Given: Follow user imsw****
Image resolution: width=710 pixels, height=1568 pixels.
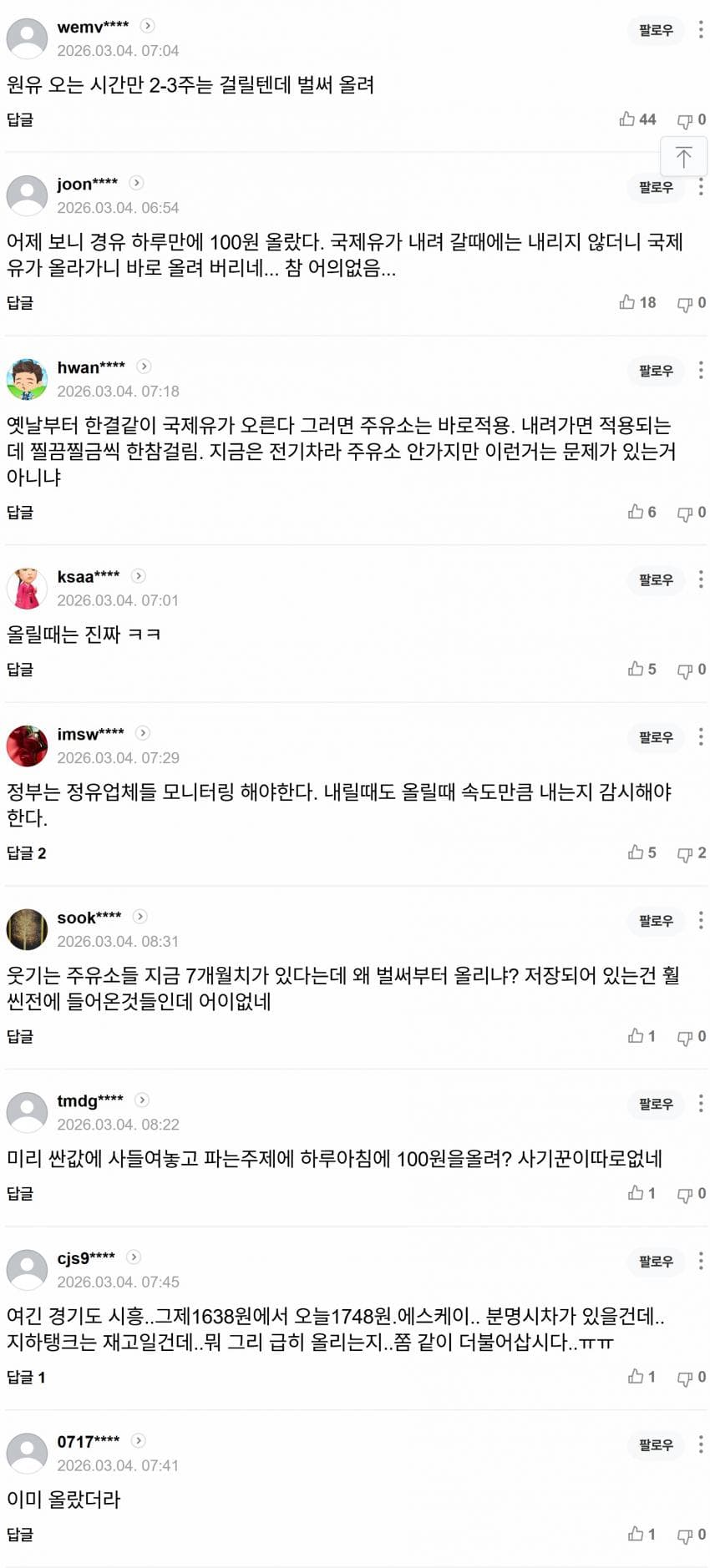Looking at the screenshot, I should click(x=656, y=737).
